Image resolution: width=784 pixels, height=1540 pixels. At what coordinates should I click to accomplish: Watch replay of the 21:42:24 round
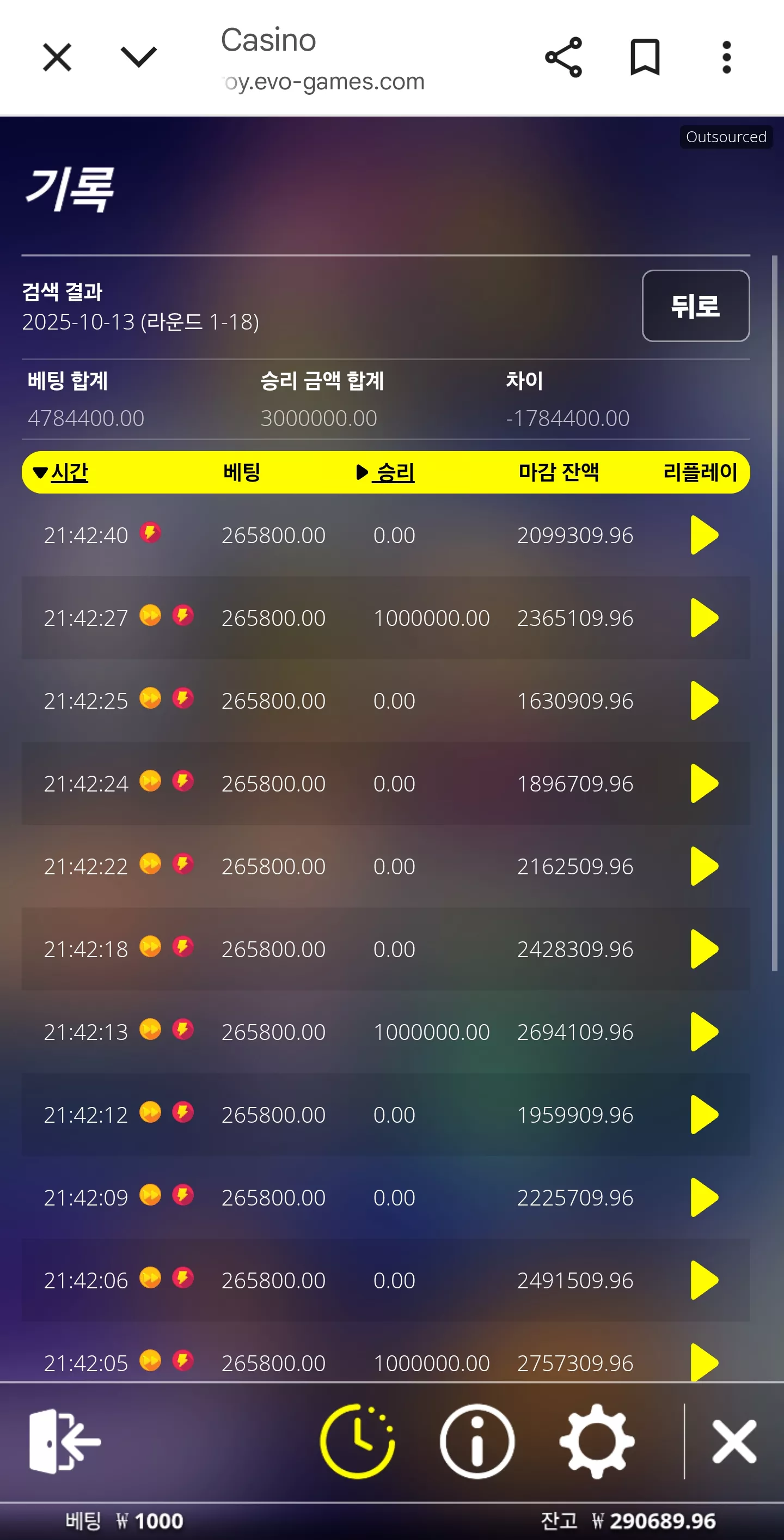click(x=704, y=783)
